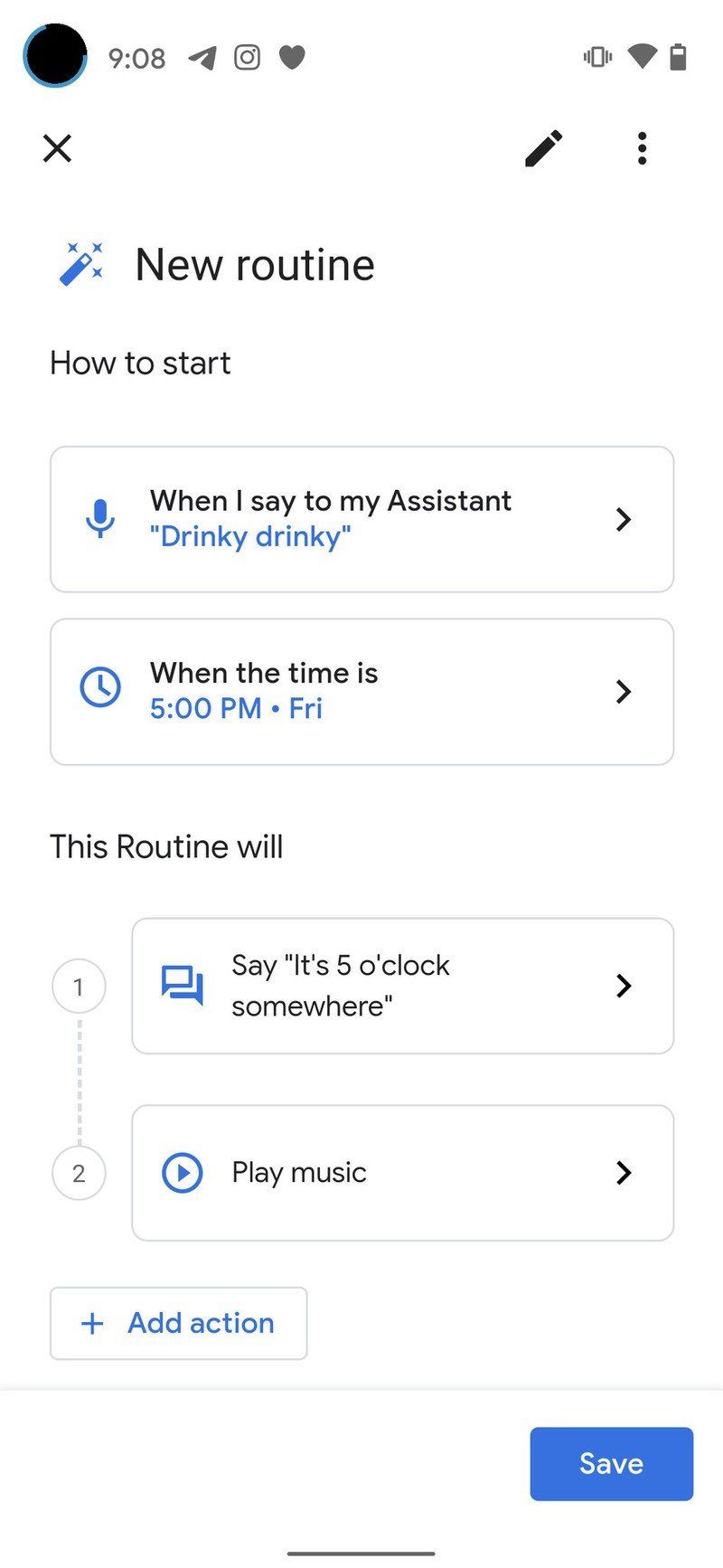Tap the microphone icon on the voice trigger
This screenshot has width=723, height=1568.
pyautogui.click(x=100, y=518)
